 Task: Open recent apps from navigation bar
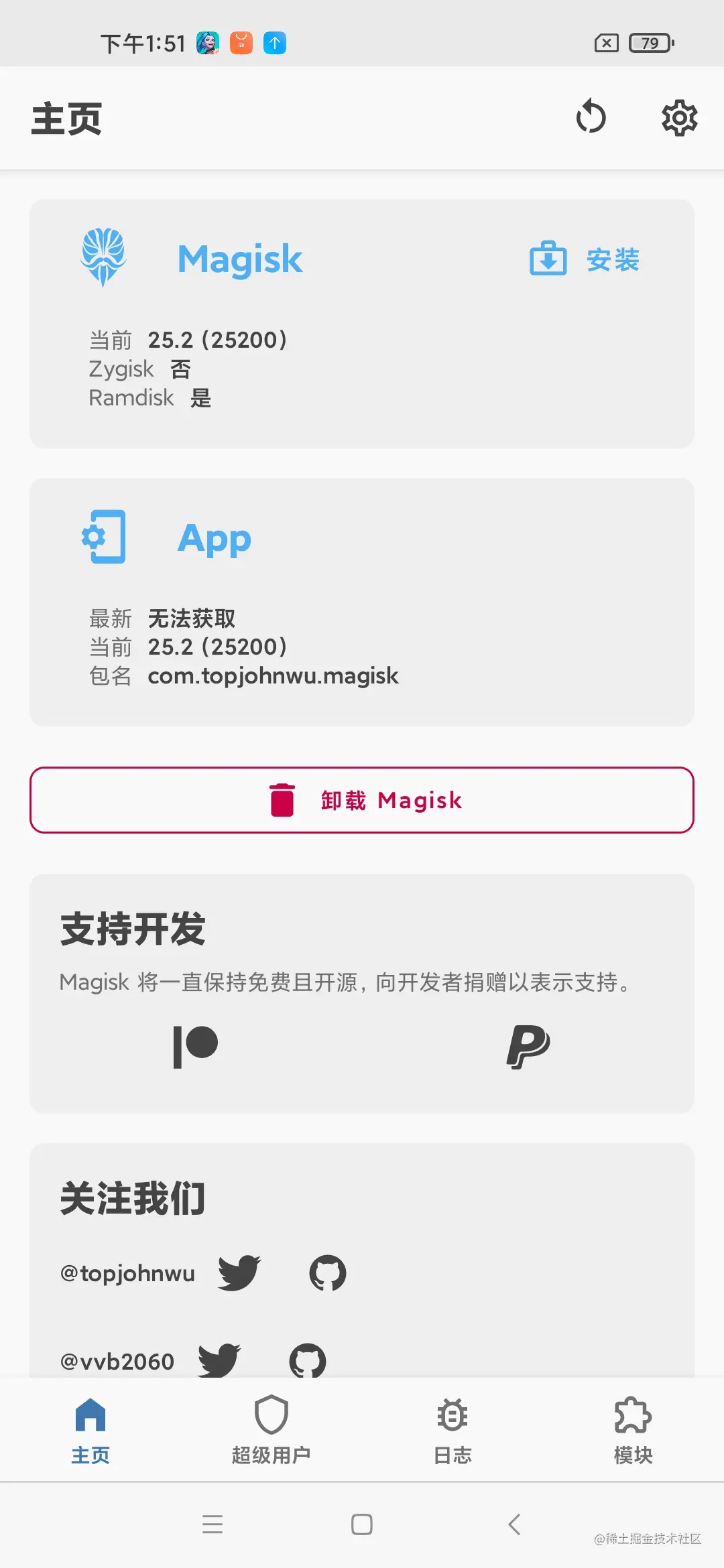point(213,1524)
